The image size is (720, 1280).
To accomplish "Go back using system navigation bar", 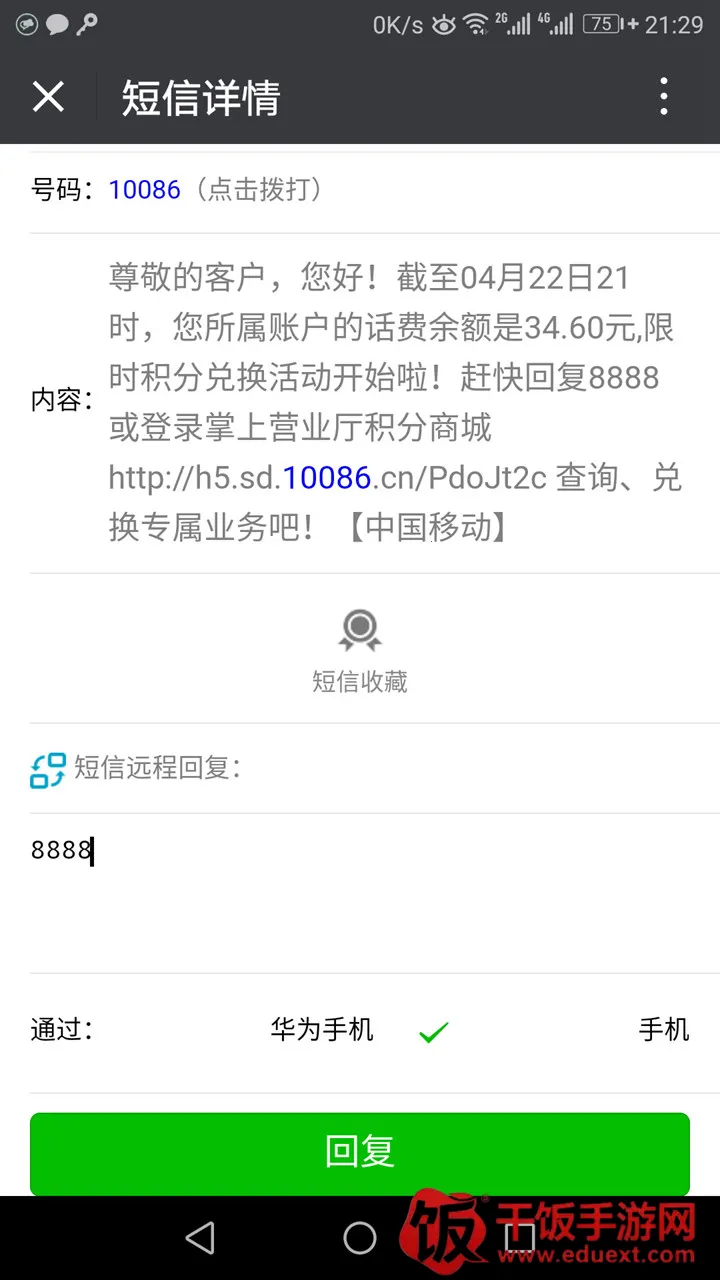I will [x=200, y=1238].
